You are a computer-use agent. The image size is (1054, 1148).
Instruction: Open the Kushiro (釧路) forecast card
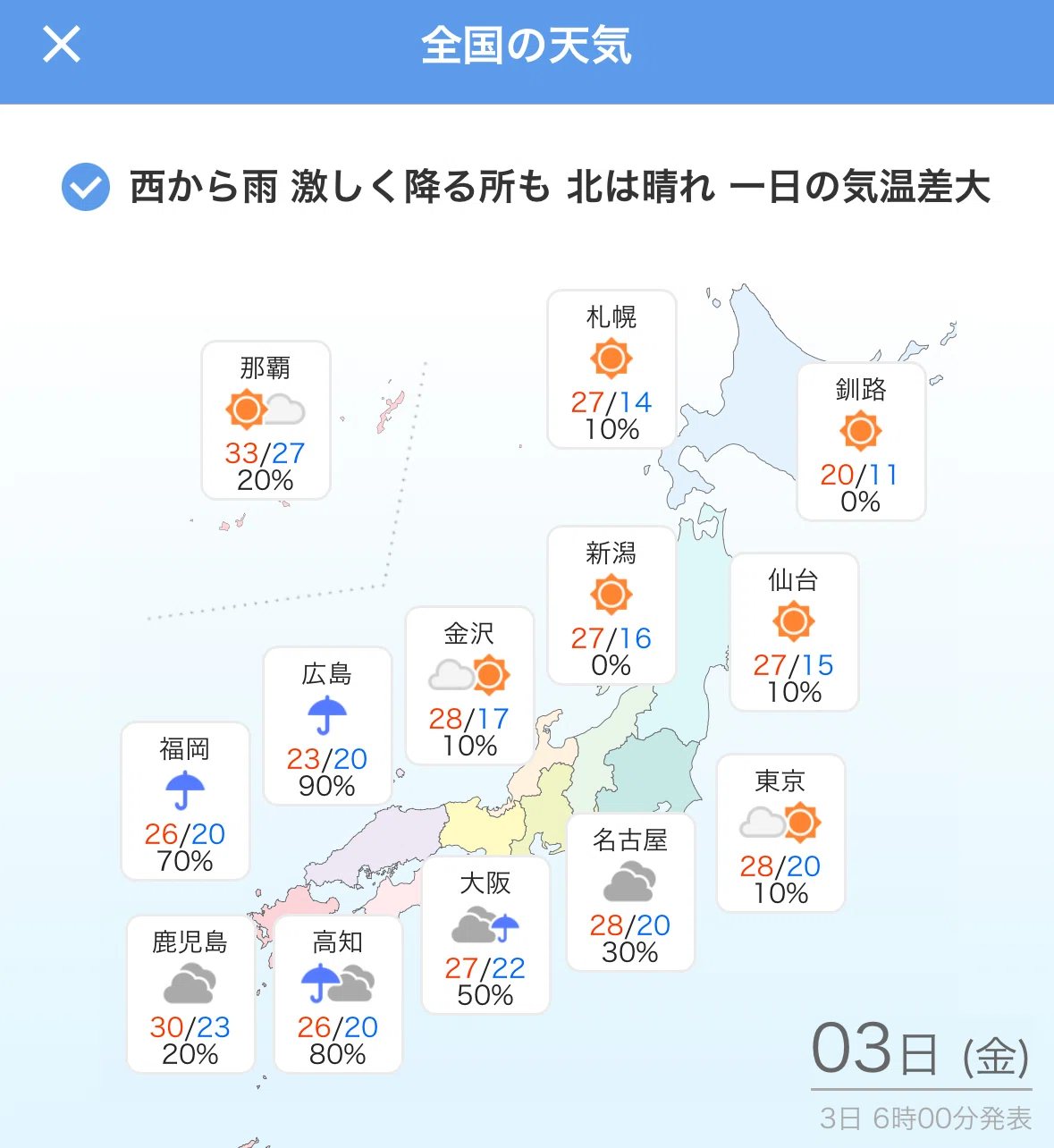pyautogui.click(x=861, y=442)
